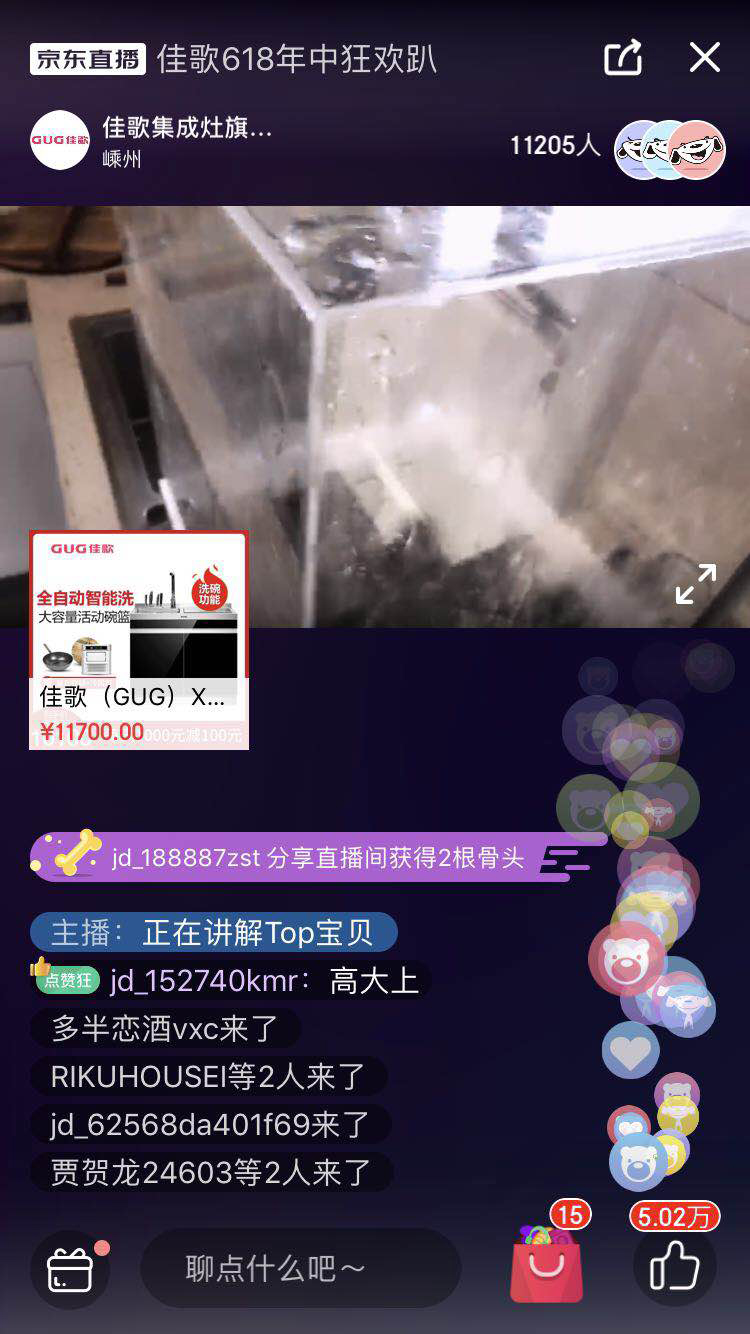Open the viewer avatars next to 11205人
Viewport: 750px width, 1334px height.
click(668, 149)
